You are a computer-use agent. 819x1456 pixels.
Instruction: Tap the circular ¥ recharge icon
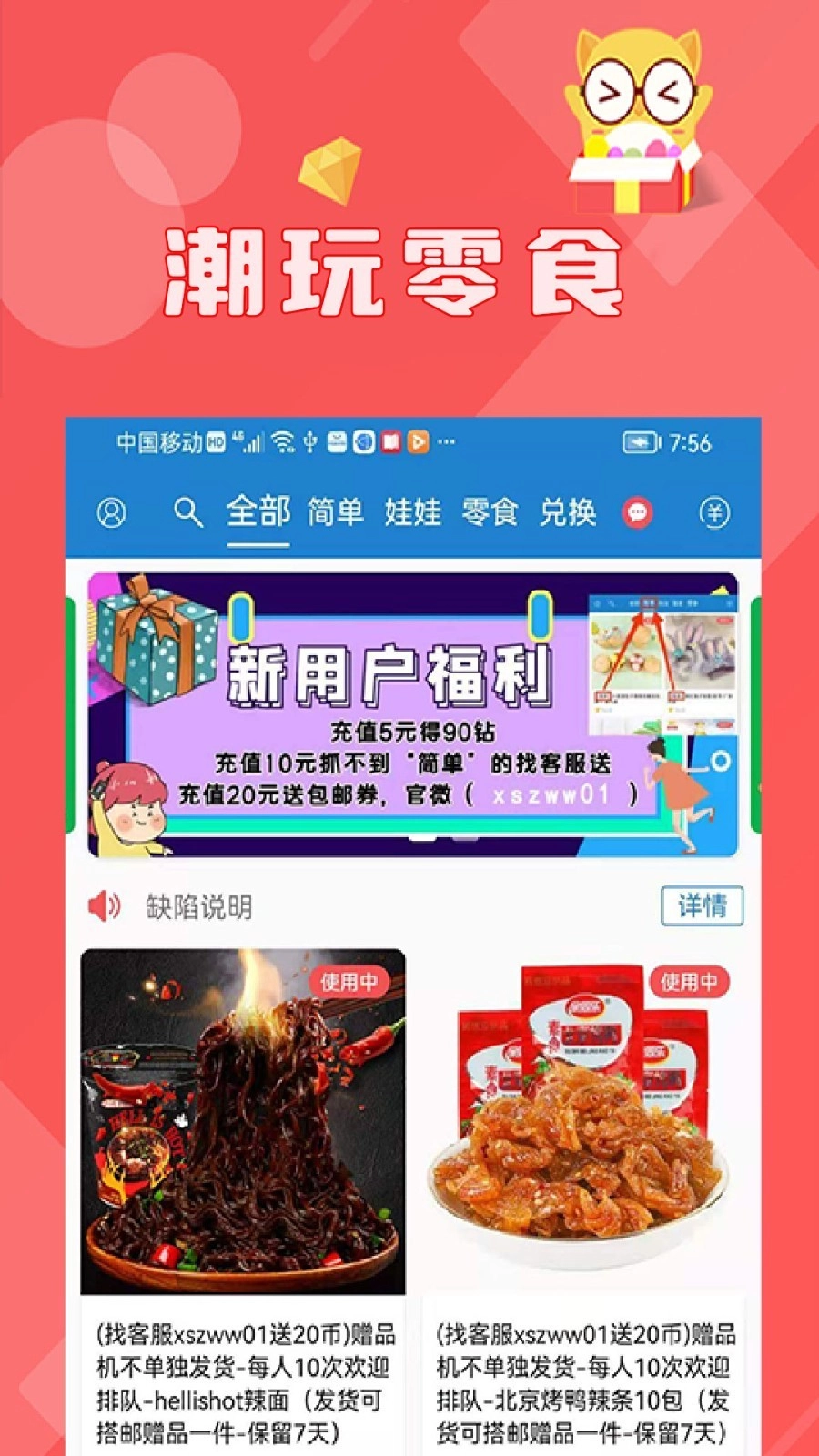point(715,513)
